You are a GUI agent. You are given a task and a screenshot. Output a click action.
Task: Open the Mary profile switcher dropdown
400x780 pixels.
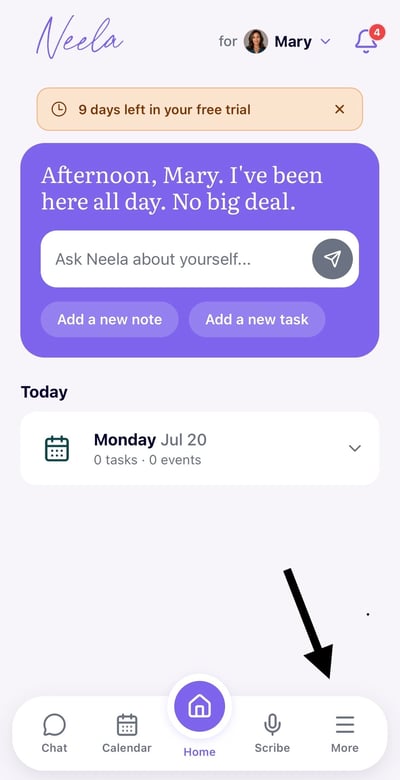tap(287, 42)
